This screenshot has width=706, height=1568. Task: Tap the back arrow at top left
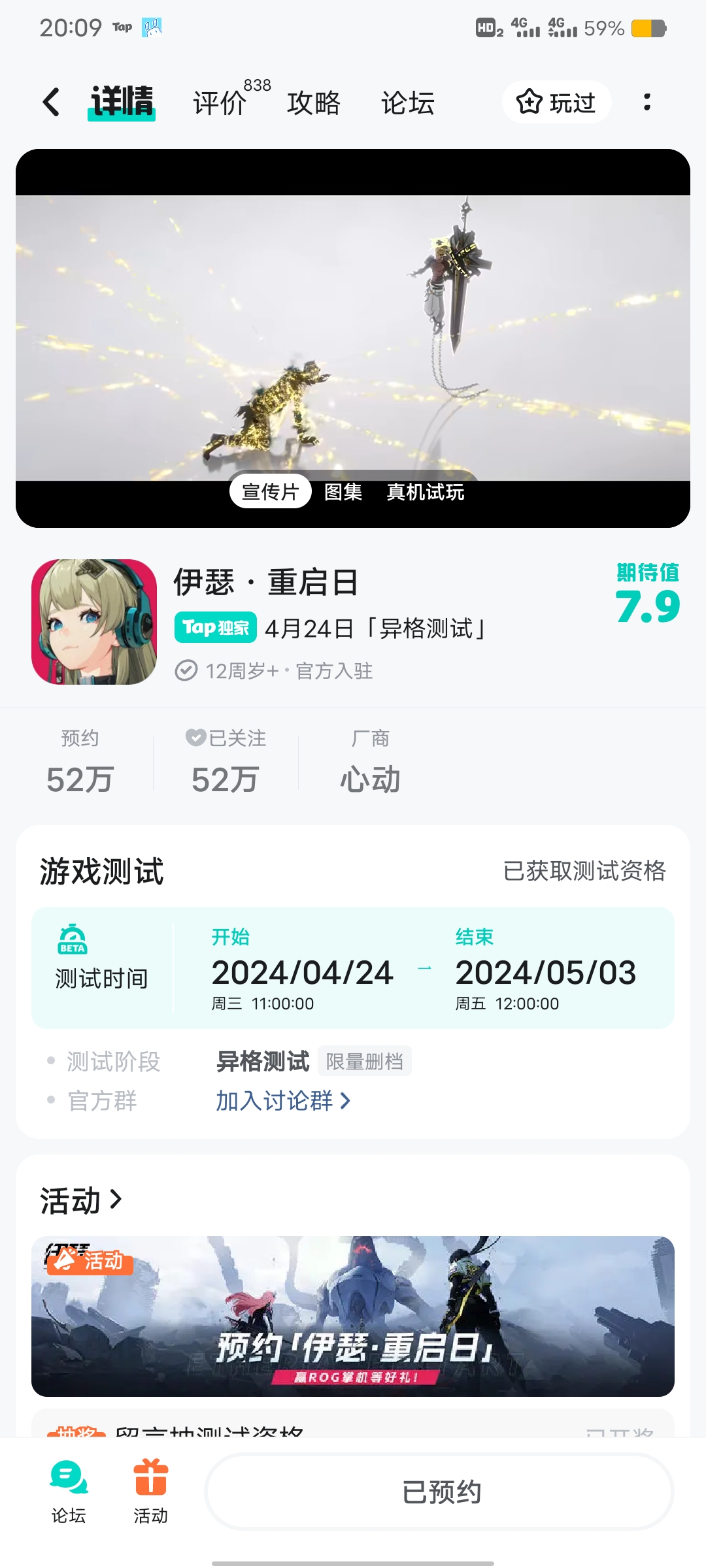pyautogui.click(x=51, y=102)
